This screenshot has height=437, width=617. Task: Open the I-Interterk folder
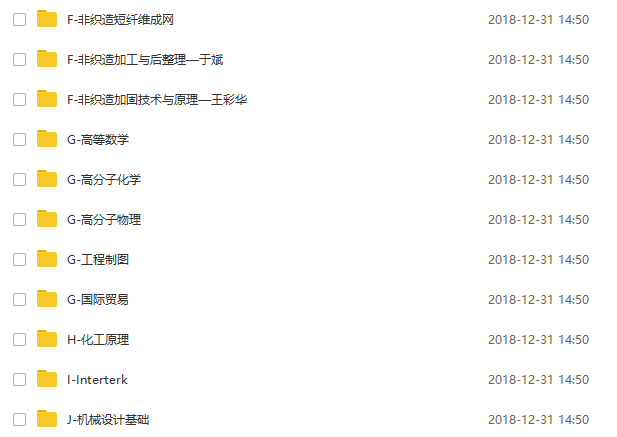point(97,379)
